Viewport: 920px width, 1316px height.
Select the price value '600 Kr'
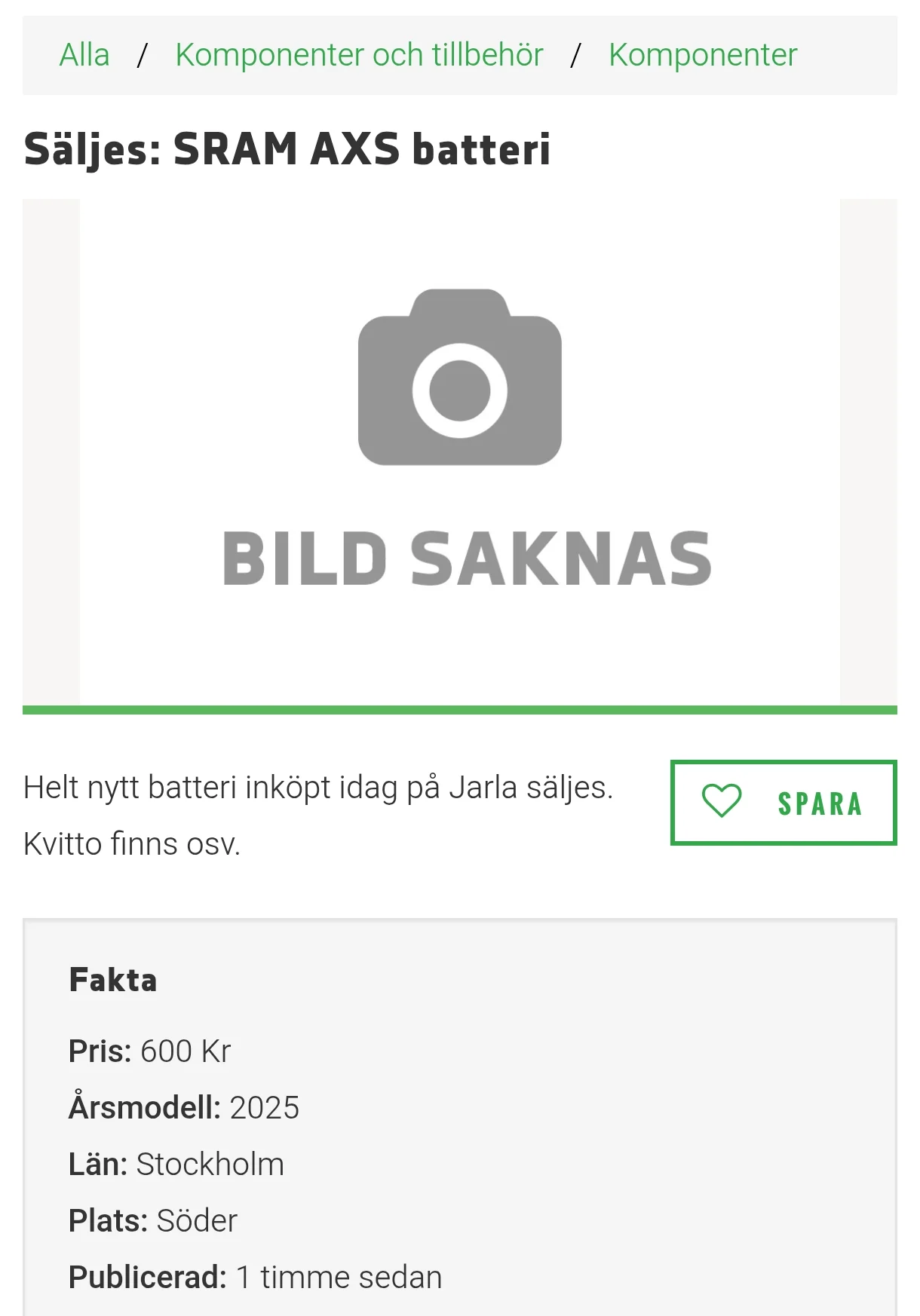(186, 1050)
